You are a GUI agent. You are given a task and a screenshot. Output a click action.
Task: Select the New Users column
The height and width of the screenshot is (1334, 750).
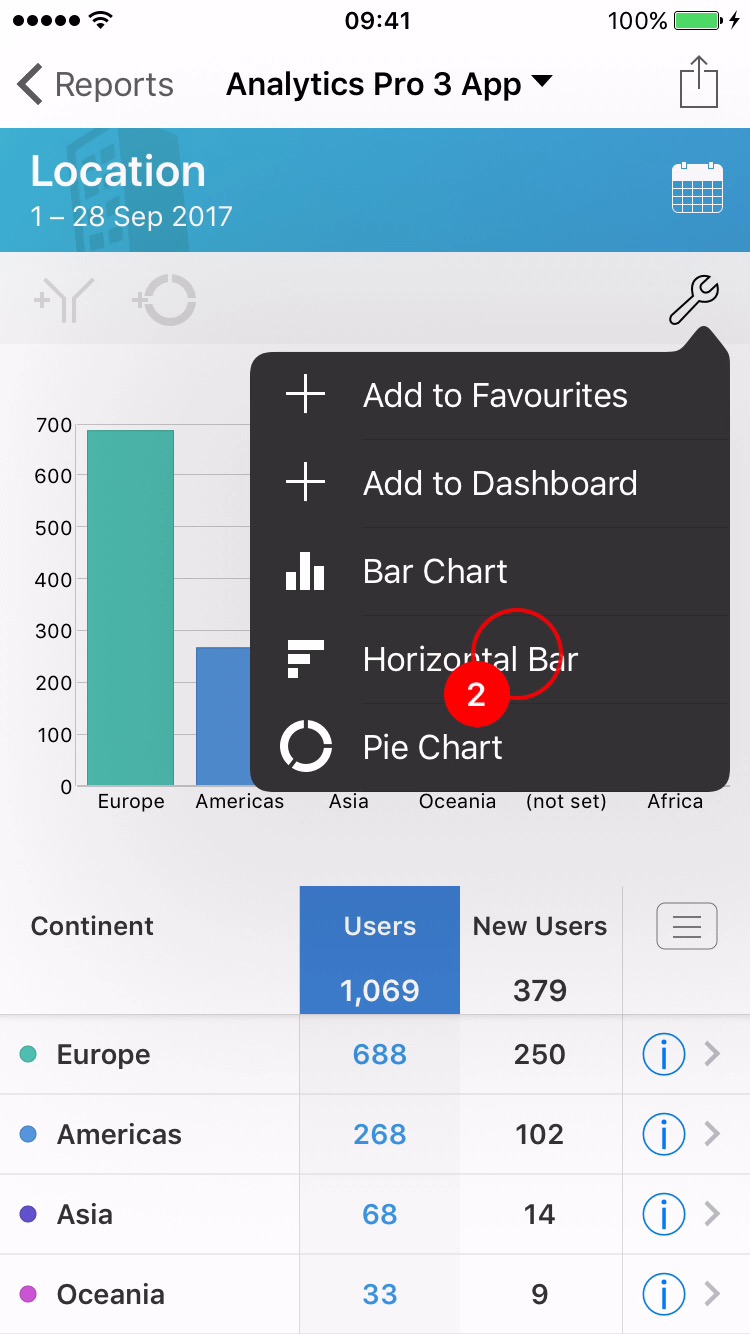click(540, 950)
